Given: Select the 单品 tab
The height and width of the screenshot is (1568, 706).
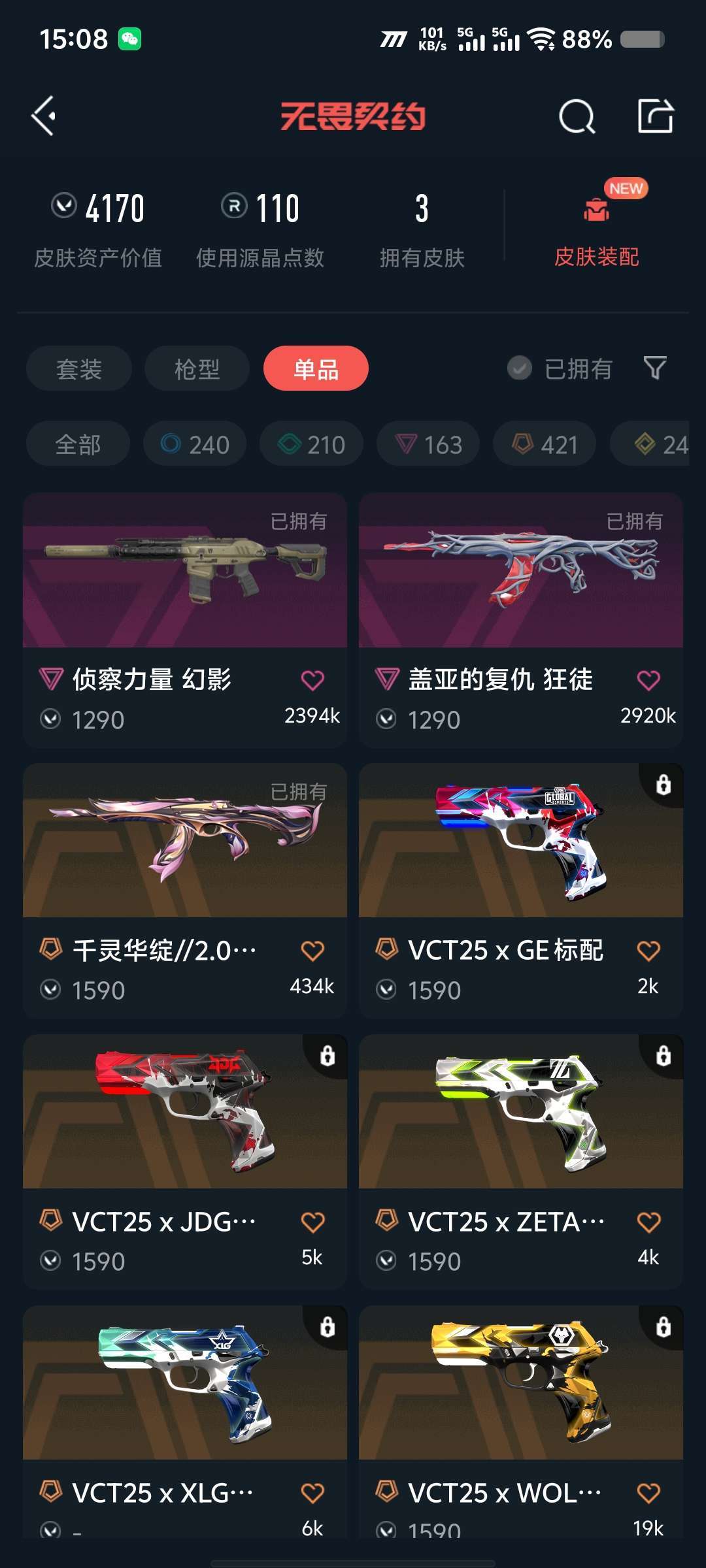Looking at the screenshot, I should point(315,368).
